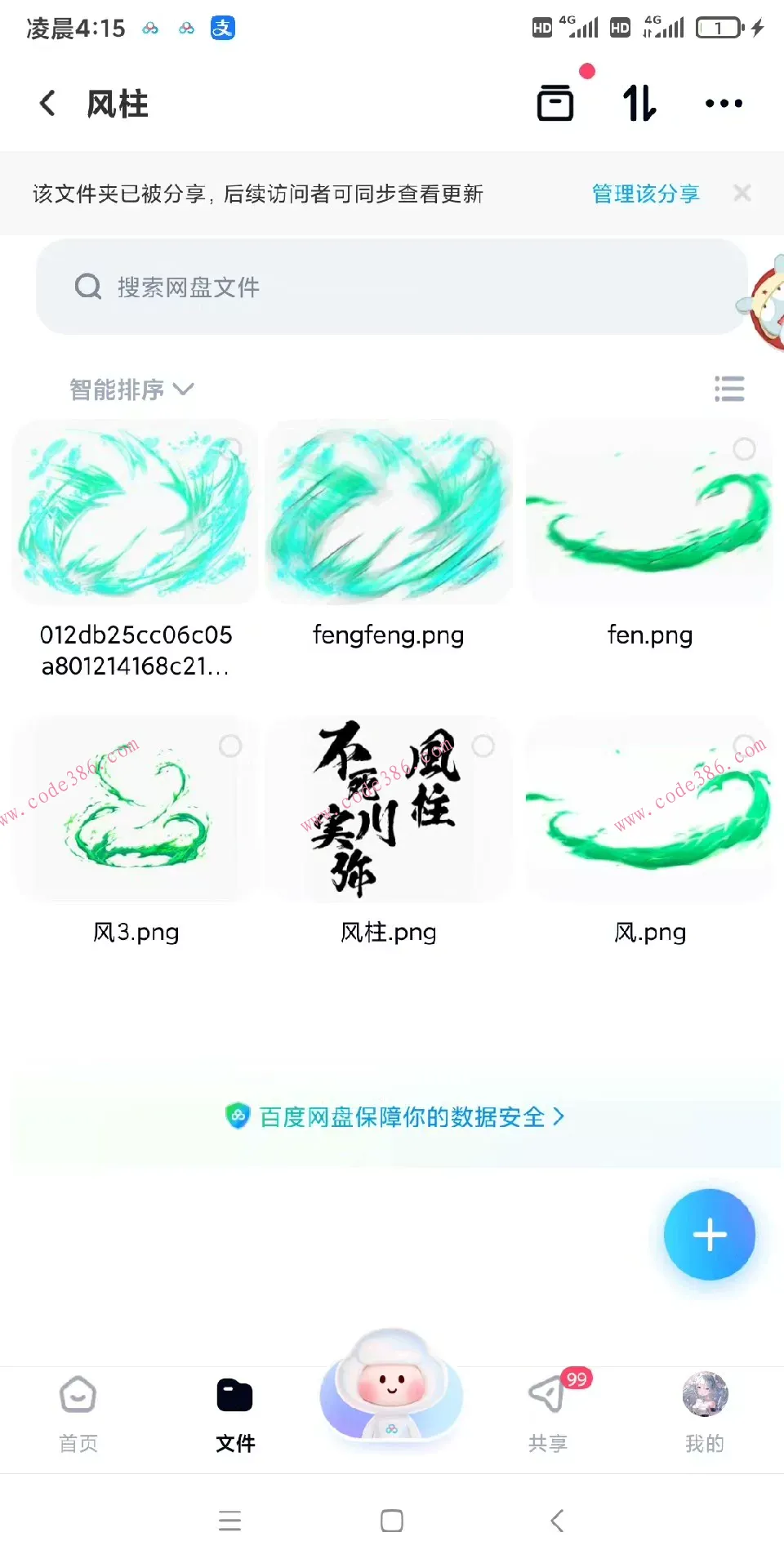Select the fen.png file checkbox
The image size is (784, 1568).
pos(744,448)
